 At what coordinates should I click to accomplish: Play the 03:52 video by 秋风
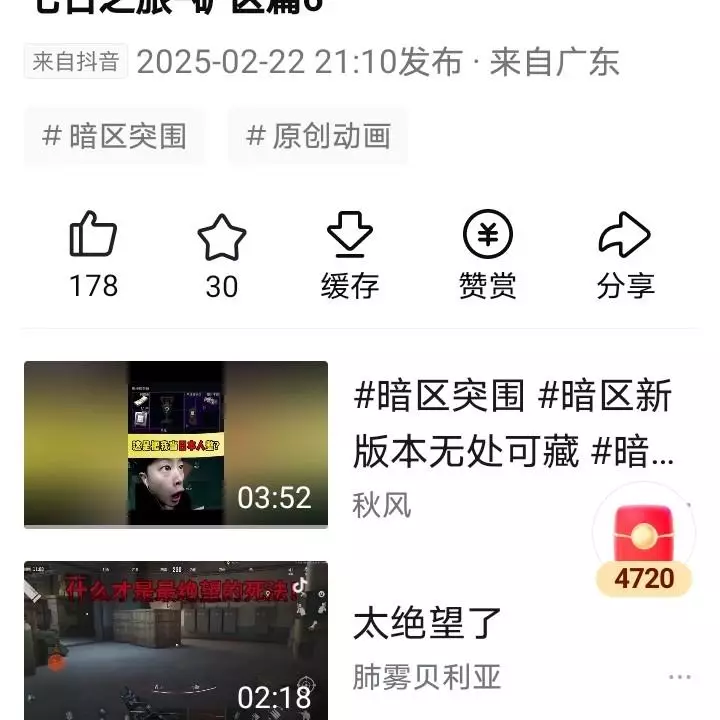click(176, 444)
